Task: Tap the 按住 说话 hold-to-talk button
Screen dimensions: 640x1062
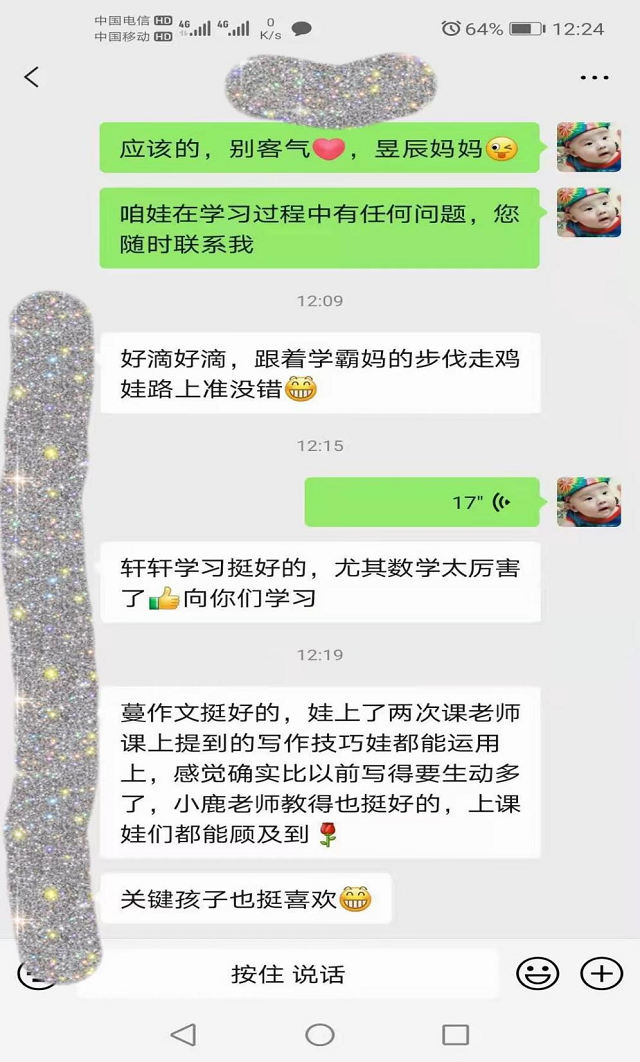Action: coord(288,974)
